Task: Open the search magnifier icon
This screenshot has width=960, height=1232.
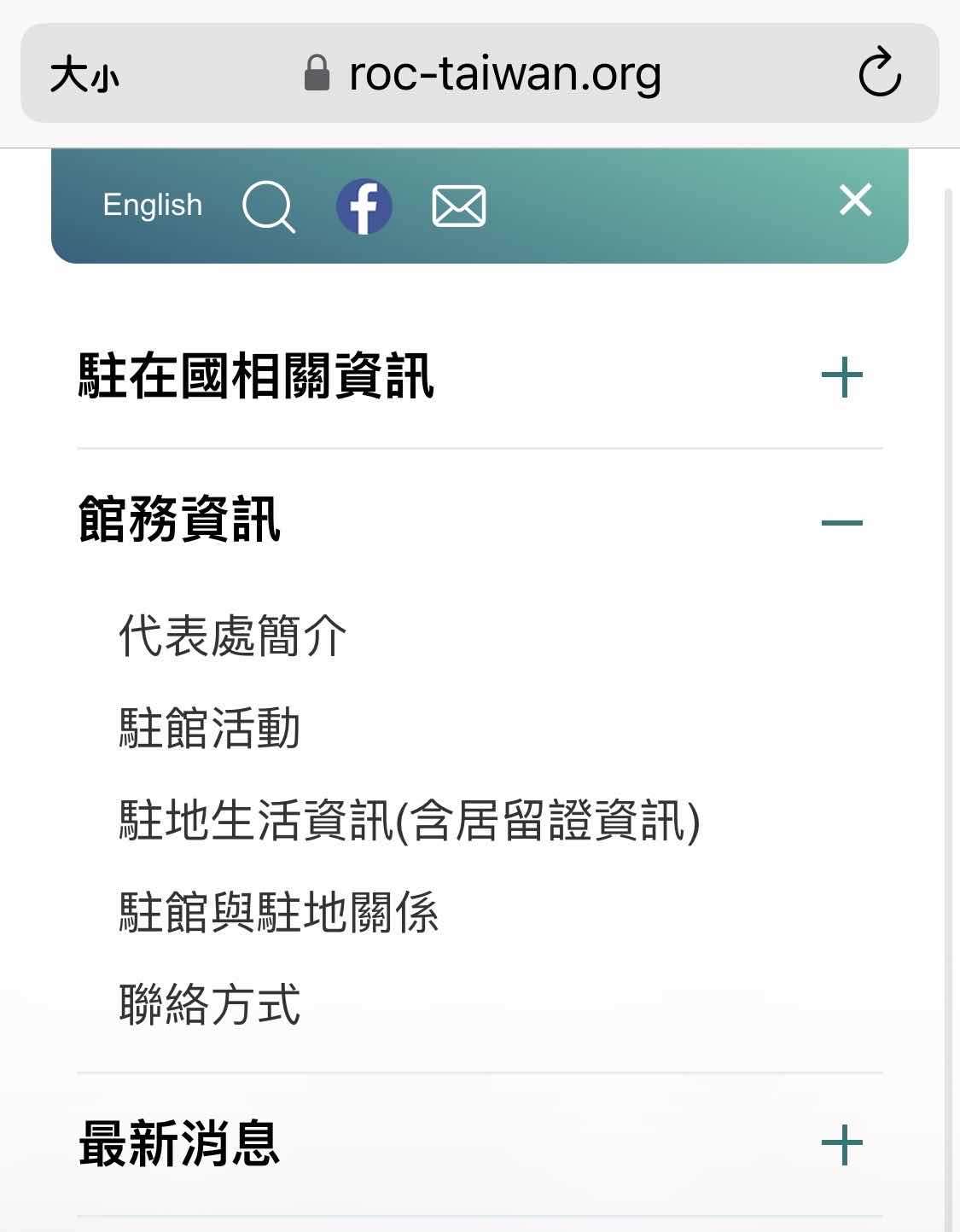Action: [x=269, y=206]
